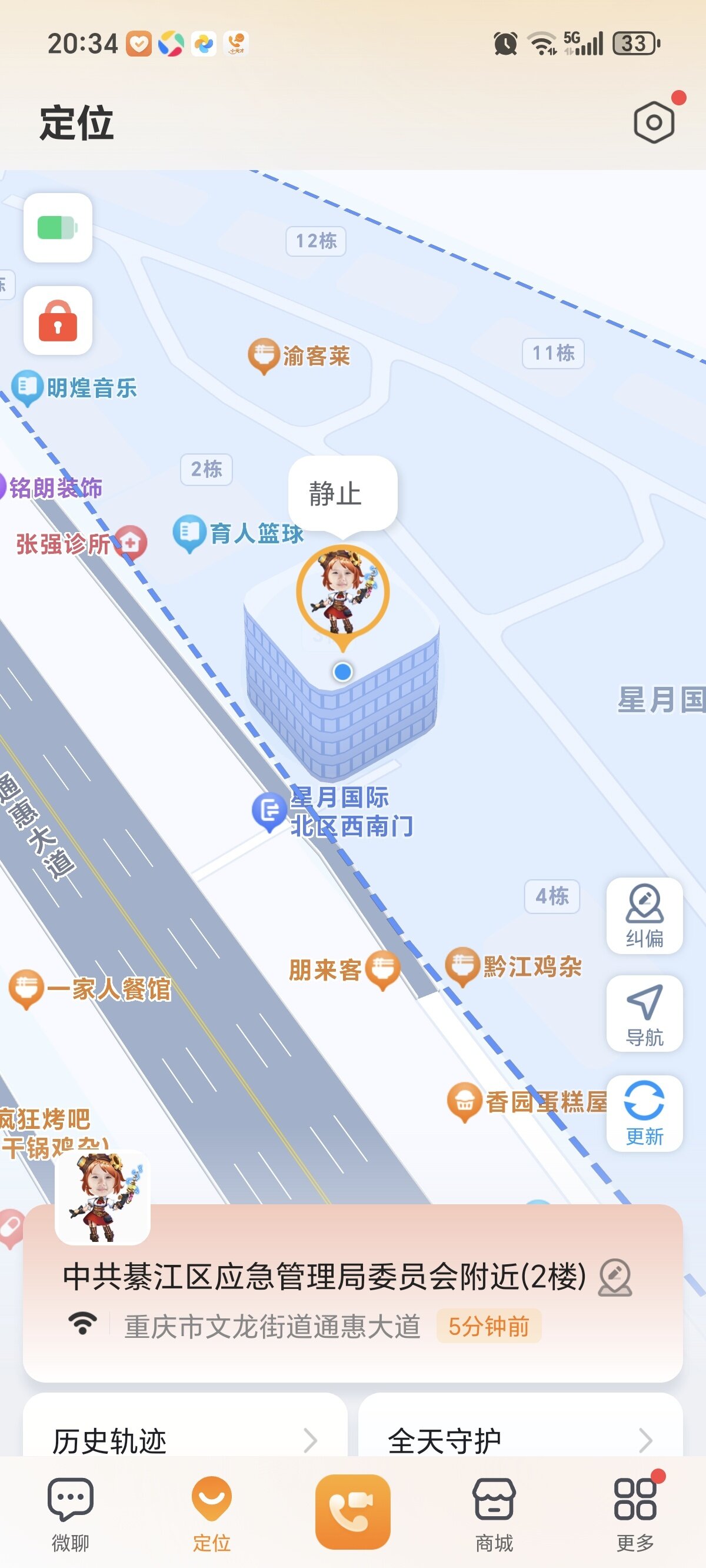Check the watch battery status
706x1568 pixels.
coord(58,228)
